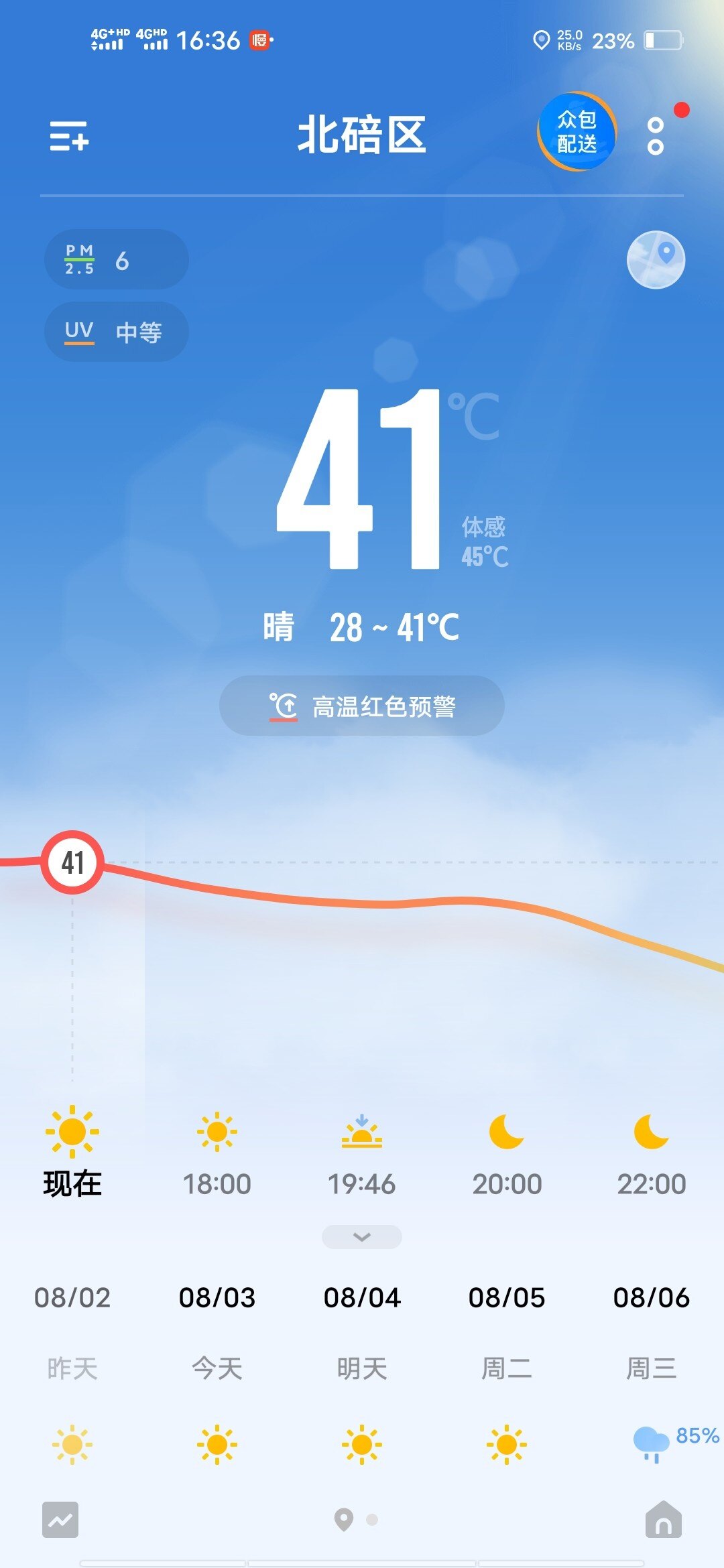724x1568 pixels.
Task: Open the more options icon
Action: click(x=656, y=136)
